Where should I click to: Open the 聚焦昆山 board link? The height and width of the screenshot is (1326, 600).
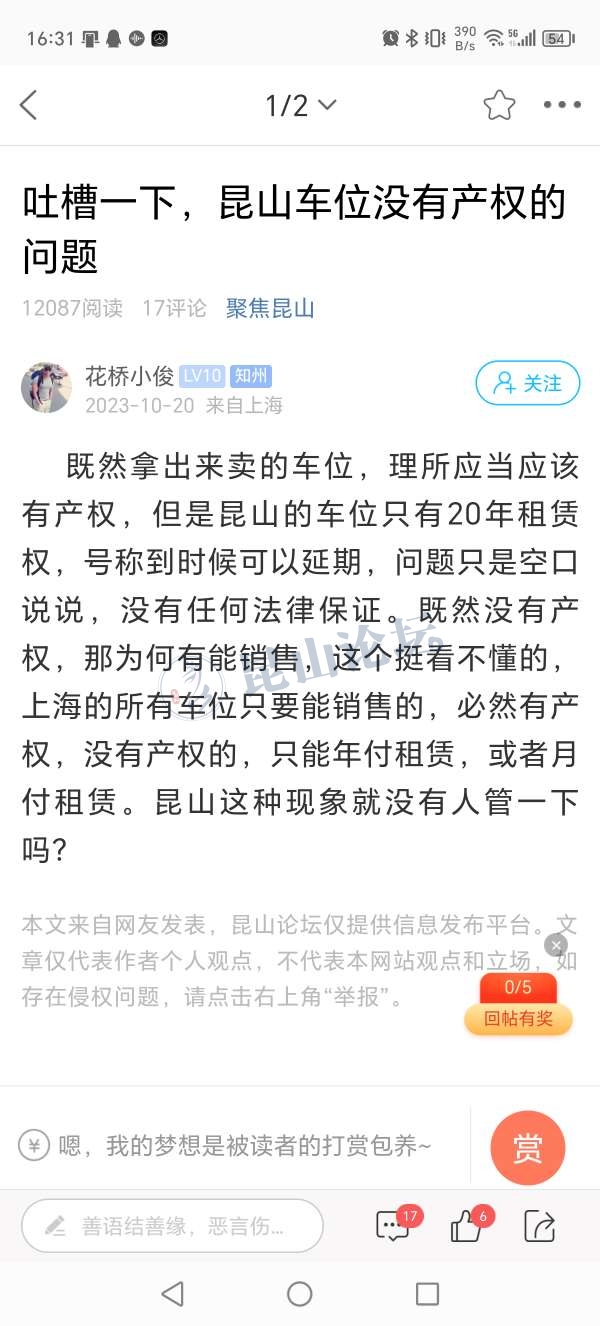click(270, 308)
